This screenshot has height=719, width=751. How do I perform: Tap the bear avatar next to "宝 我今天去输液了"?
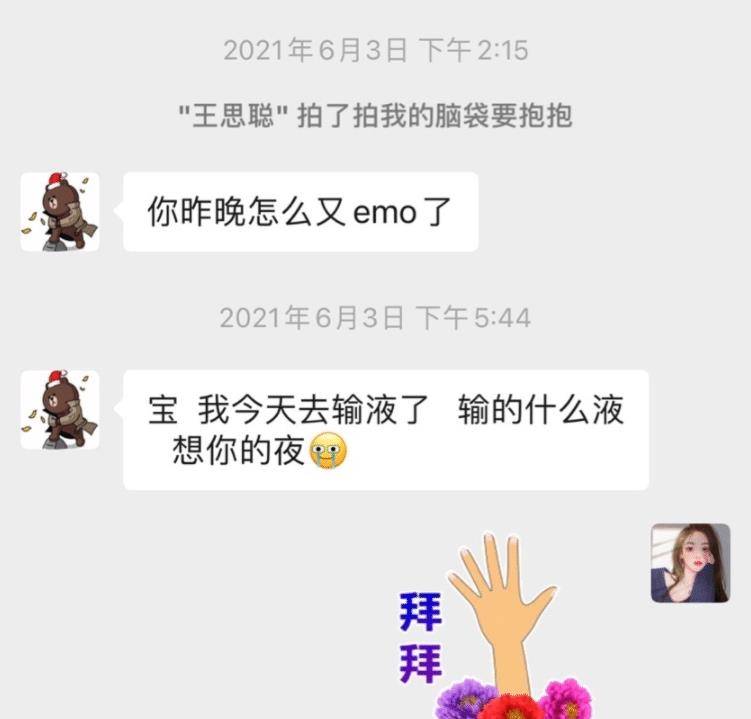click(60, 409)
